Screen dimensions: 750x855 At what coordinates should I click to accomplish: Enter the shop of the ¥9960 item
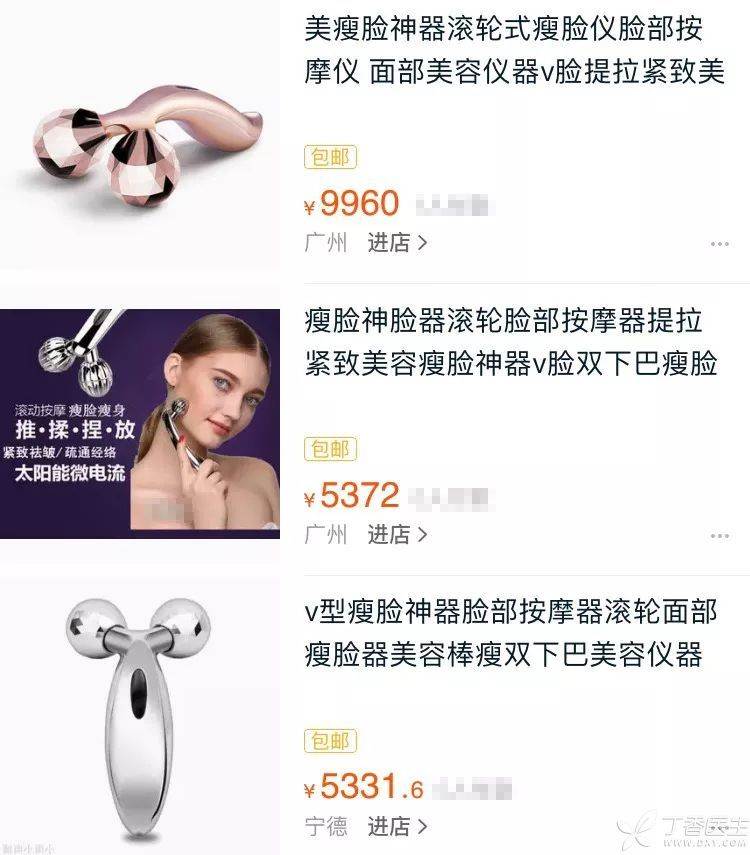pos(397,243)
